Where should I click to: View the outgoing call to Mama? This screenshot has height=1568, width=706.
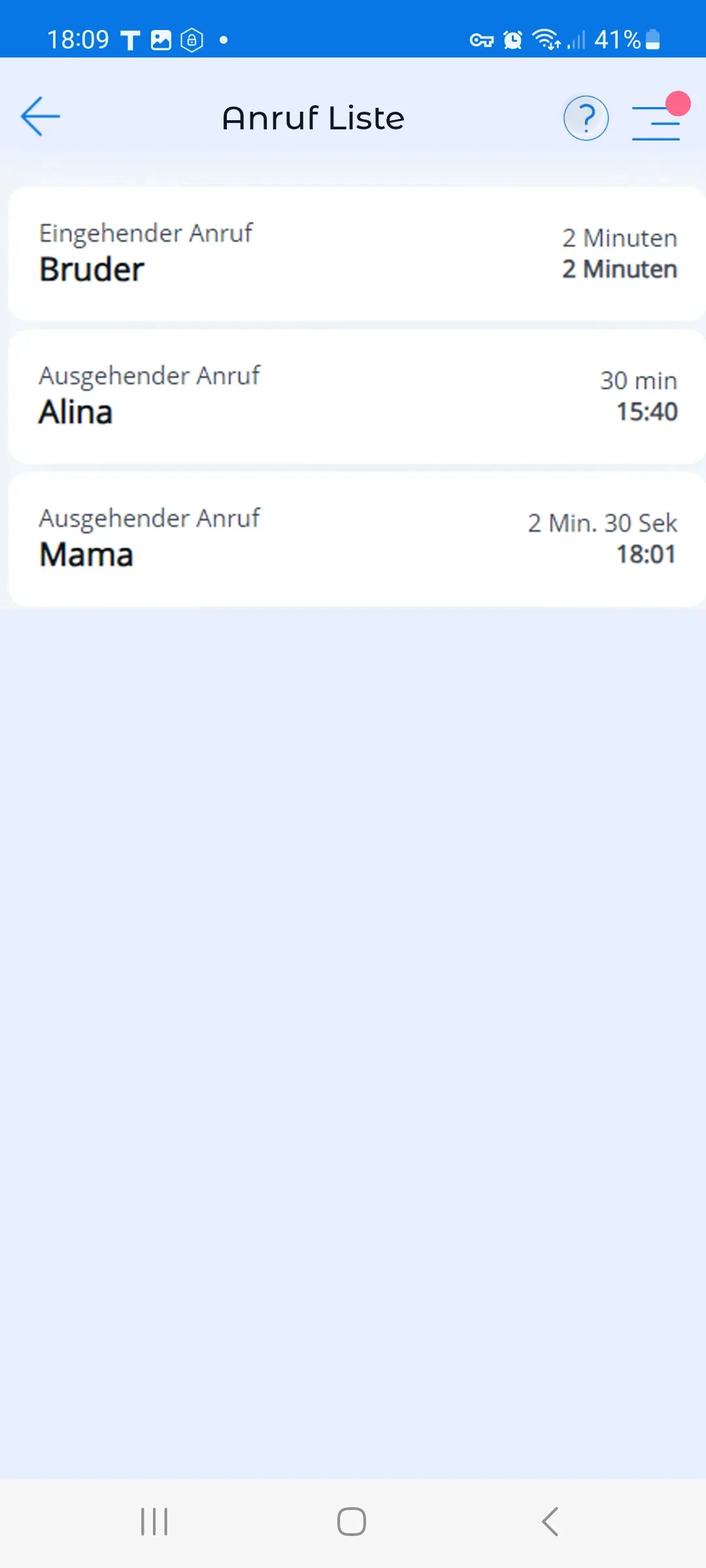[x=356, y=538]
